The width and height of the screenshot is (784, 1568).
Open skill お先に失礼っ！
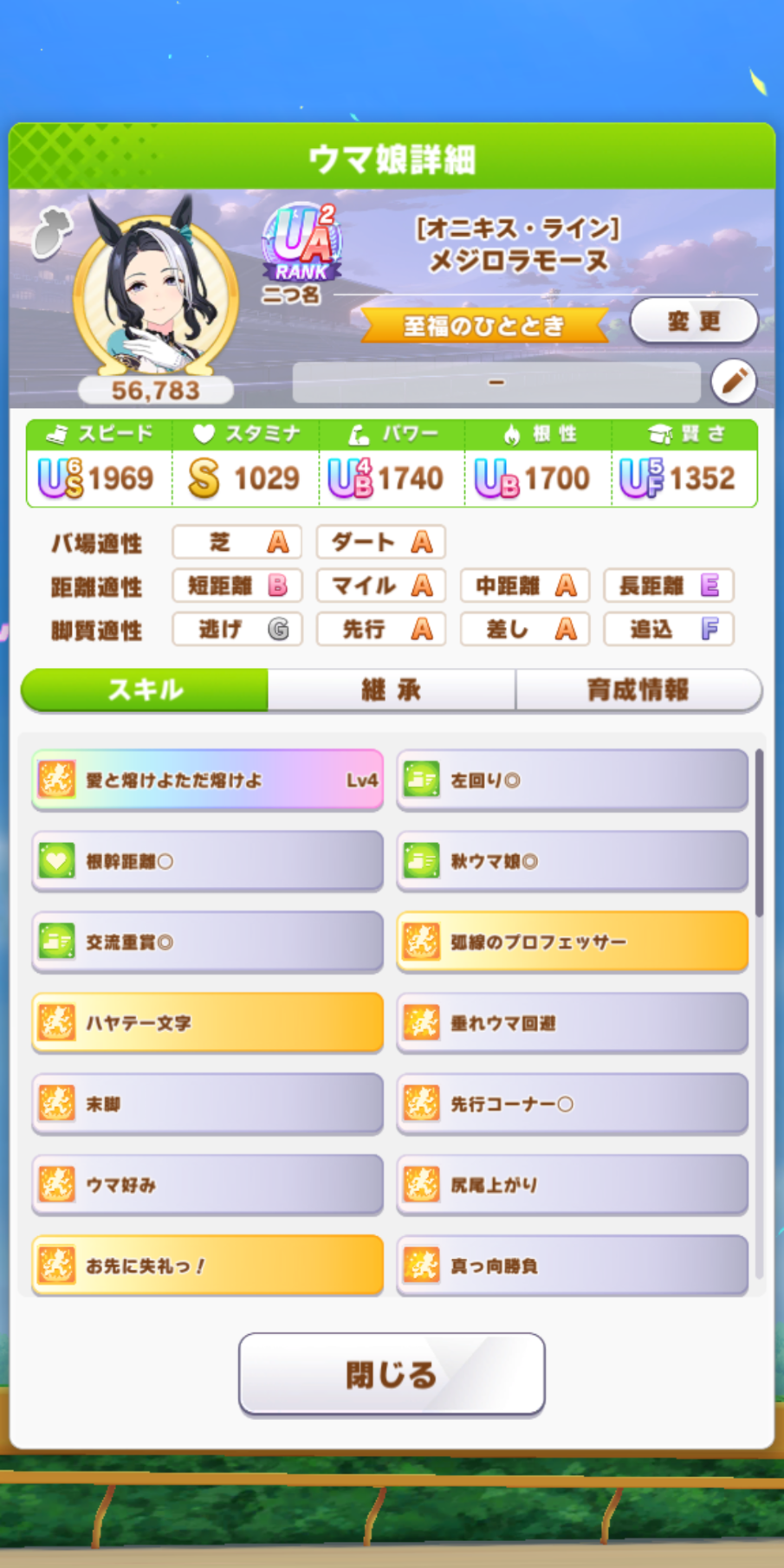click(207, 1266)
